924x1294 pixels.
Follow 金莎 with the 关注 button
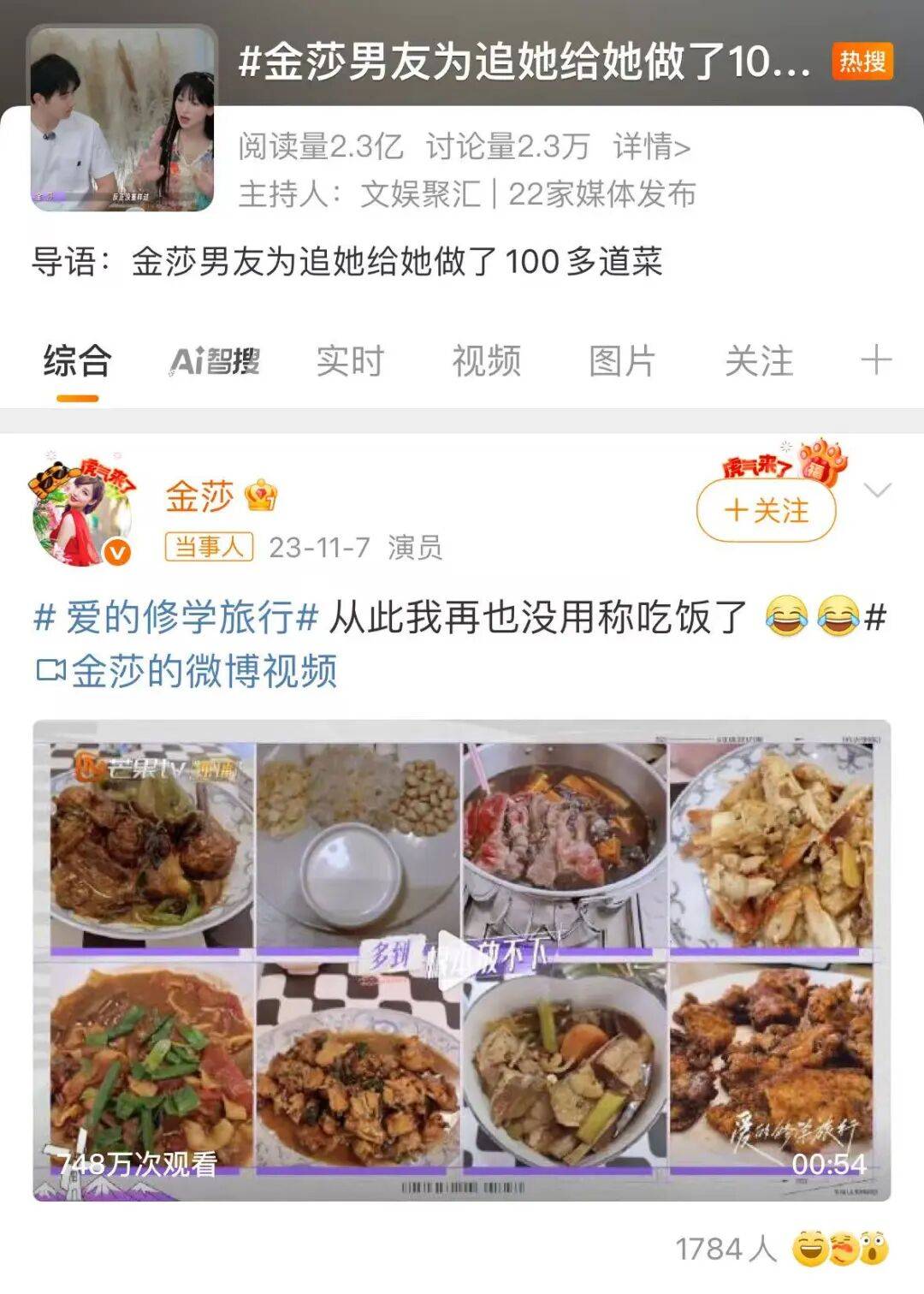pos(766,511)
